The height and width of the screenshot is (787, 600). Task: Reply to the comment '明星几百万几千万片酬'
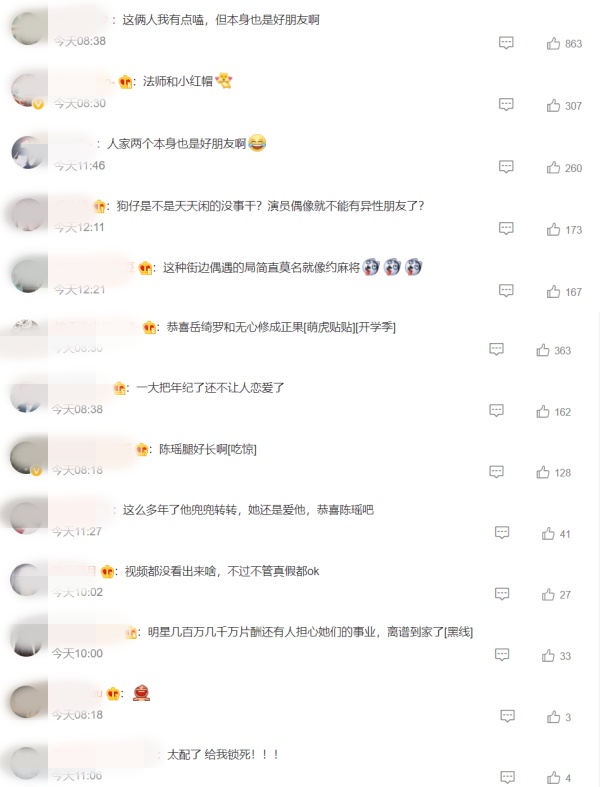coord(502,655)
